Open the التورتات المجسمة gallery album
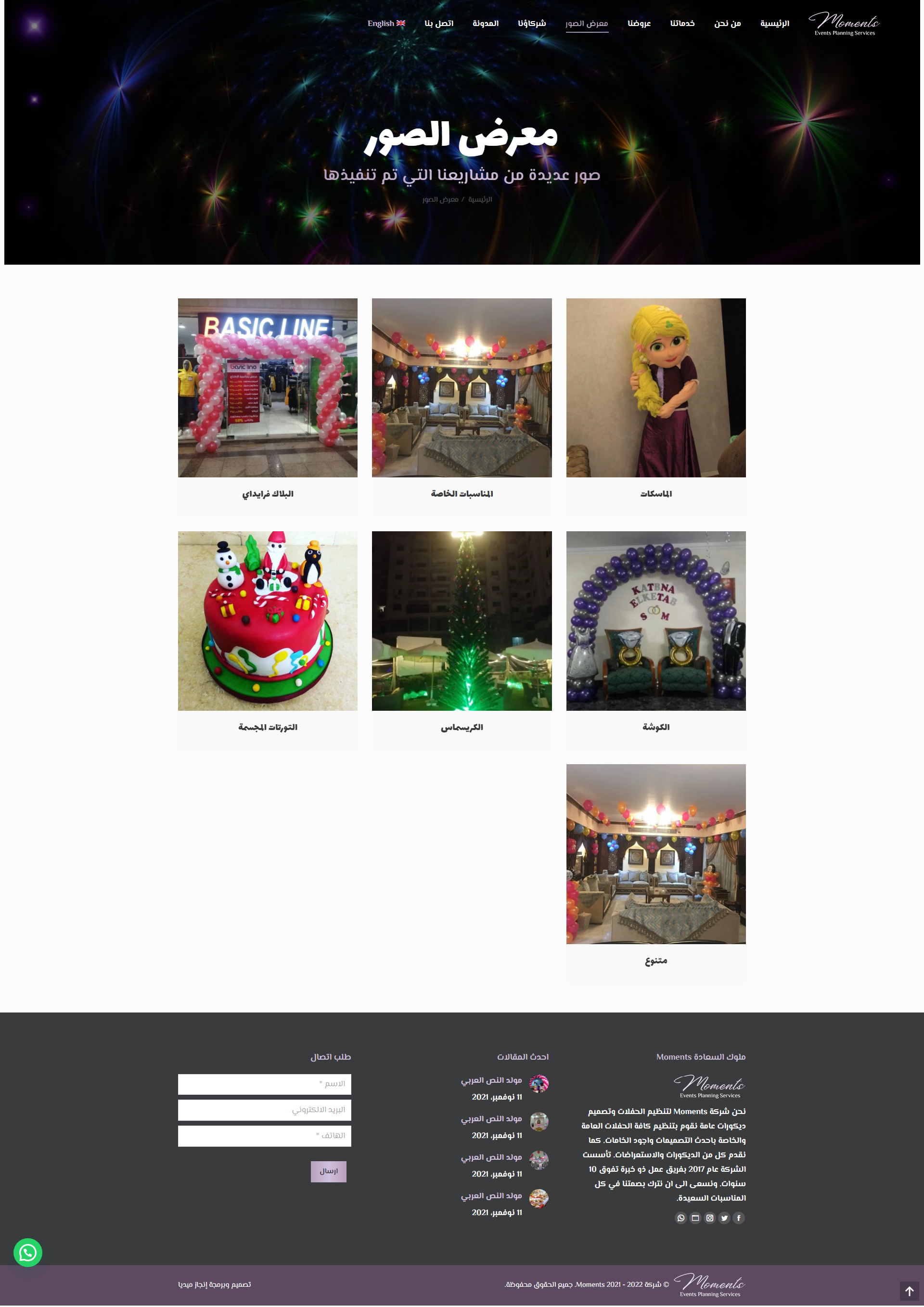 [x=268, y=727]
